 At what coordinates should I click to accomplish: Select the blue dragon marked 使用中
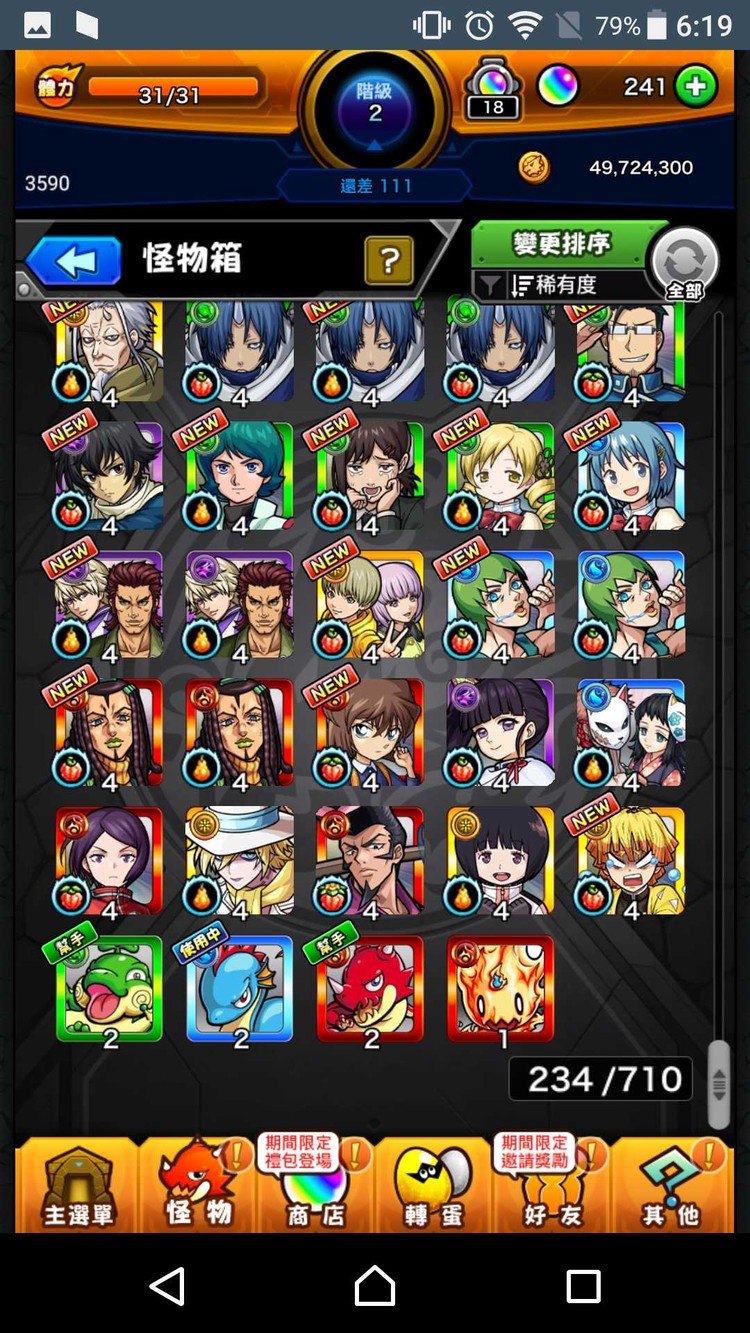(x=240, y=990)
